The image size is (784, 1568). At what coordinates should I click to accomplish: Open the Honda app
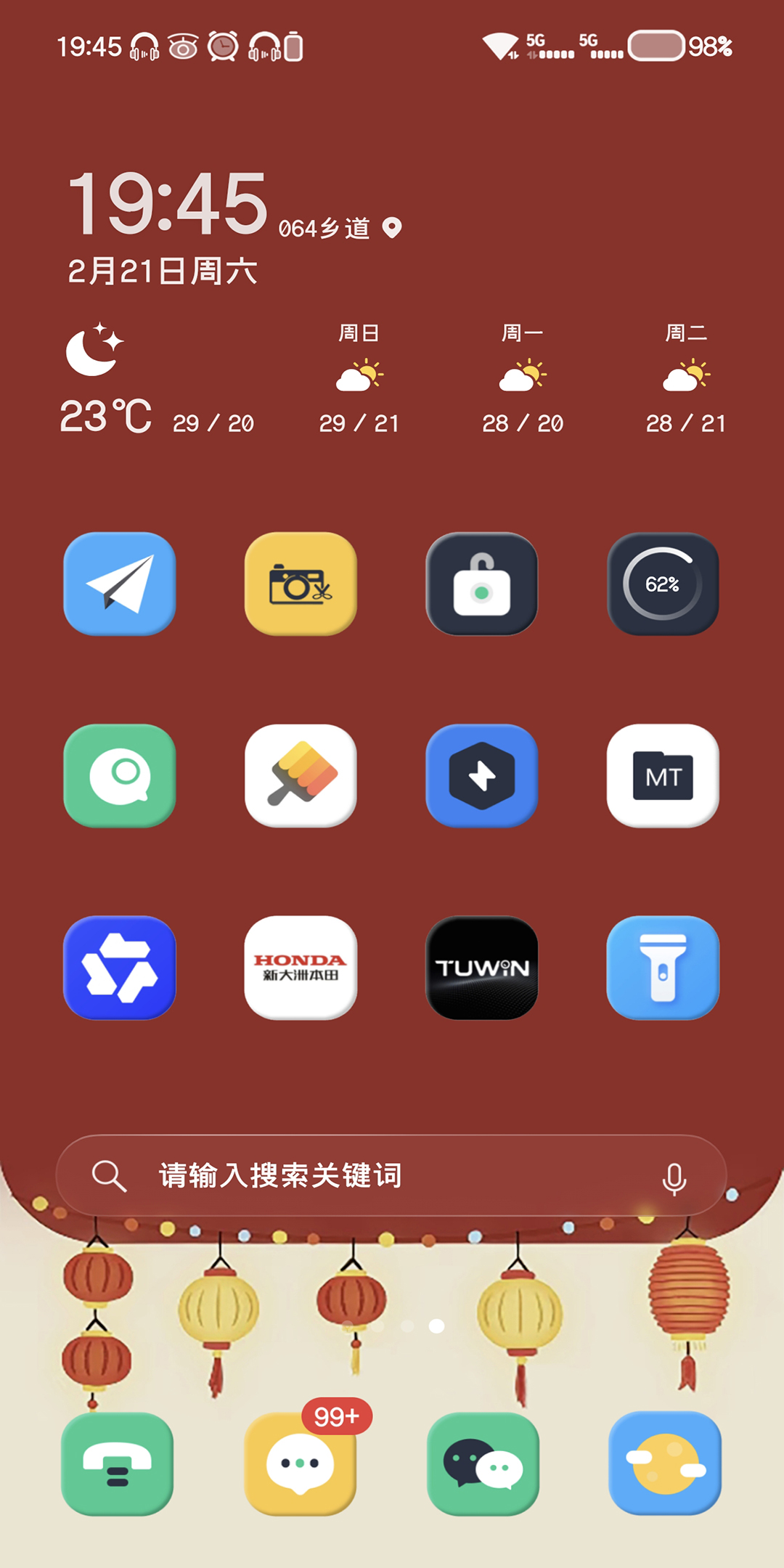(x=301, y=967)
